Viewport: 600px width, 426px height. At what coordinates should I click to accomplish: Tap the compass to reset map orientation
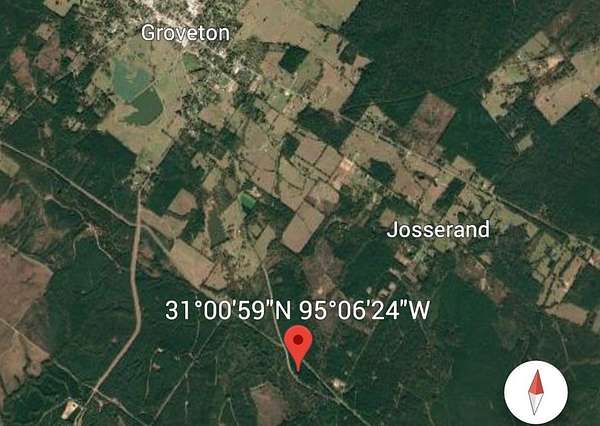pyautogui.click(x=536, y=392)
